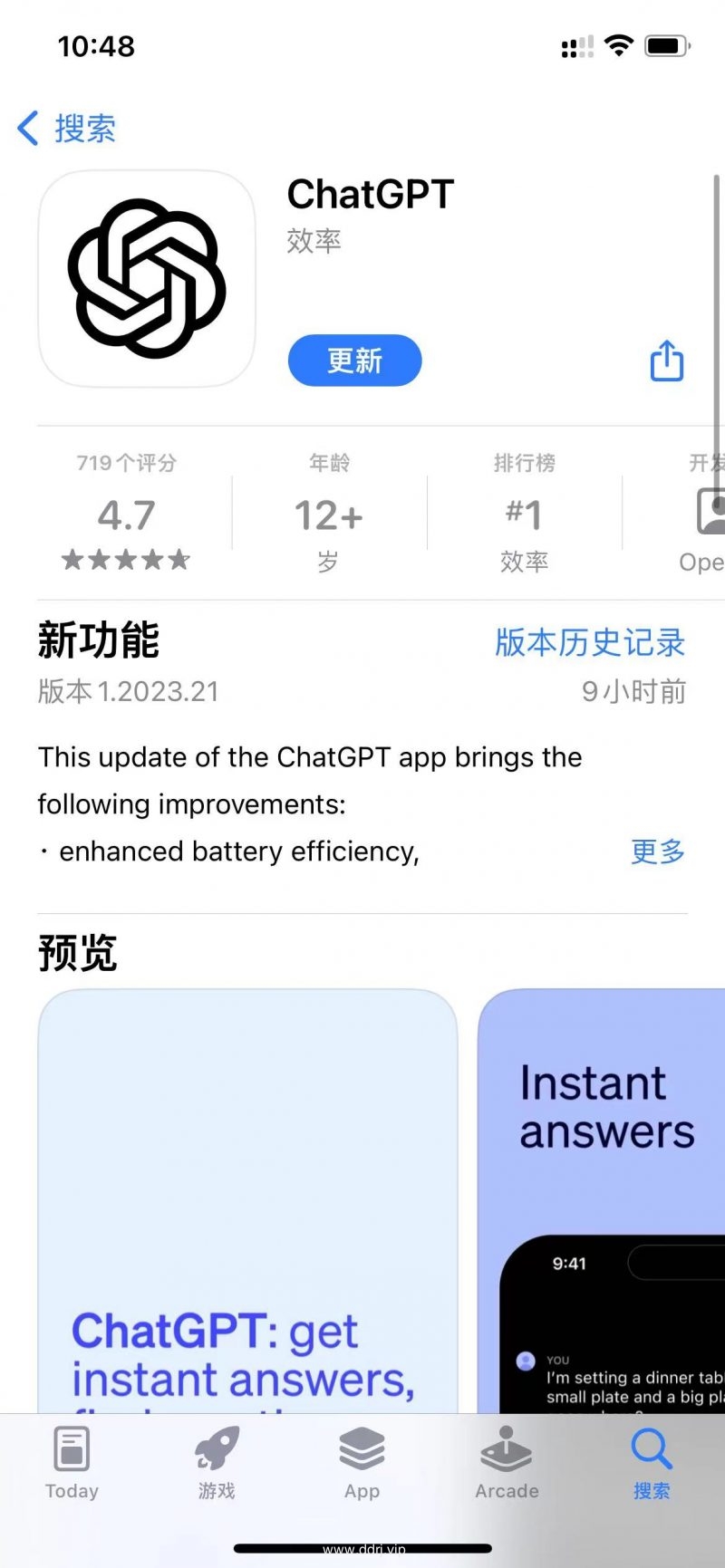Screen dimensions: 725x1568
Task: Switch to the Arcade tab
Action: 507,1463
